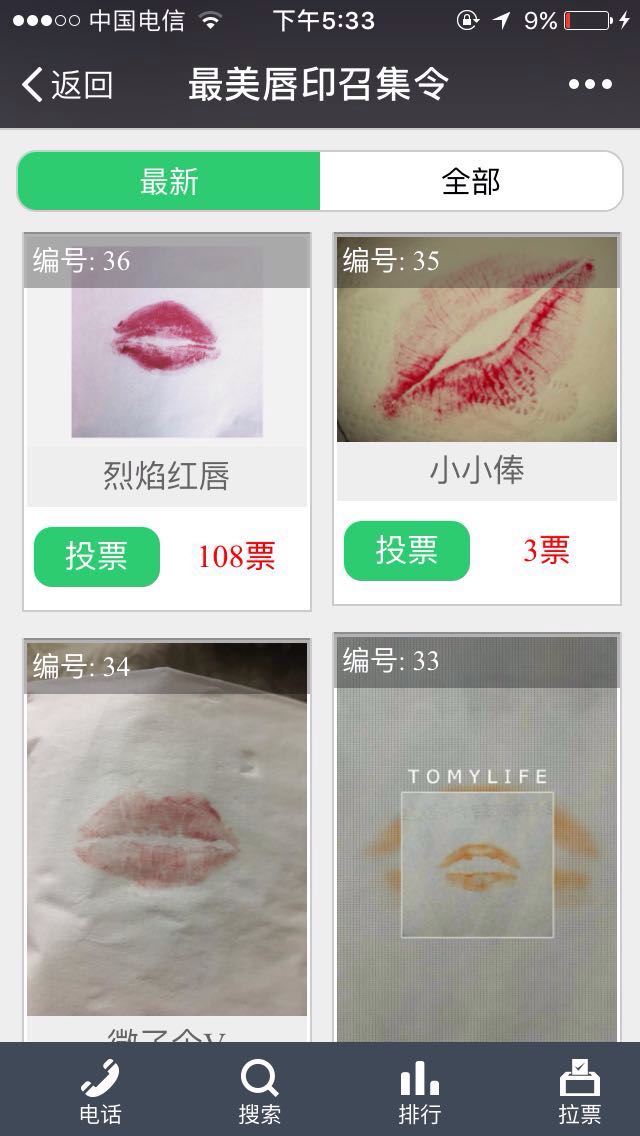Switch to the 最新 tab
This screenshot has width=640, height=1136.
169,182
